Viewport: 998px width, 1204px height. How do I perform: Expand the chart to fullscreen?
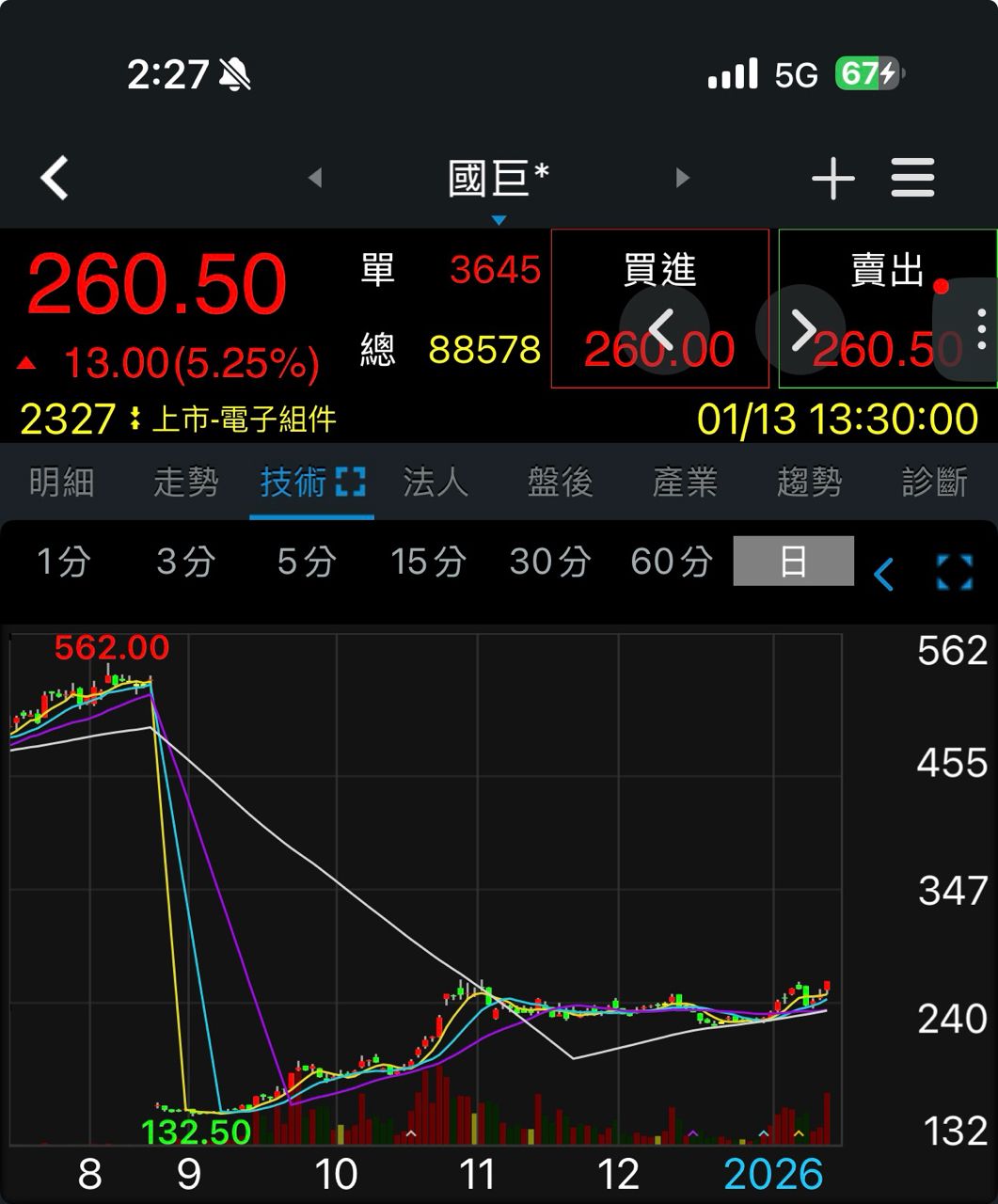tap(954, 572)
